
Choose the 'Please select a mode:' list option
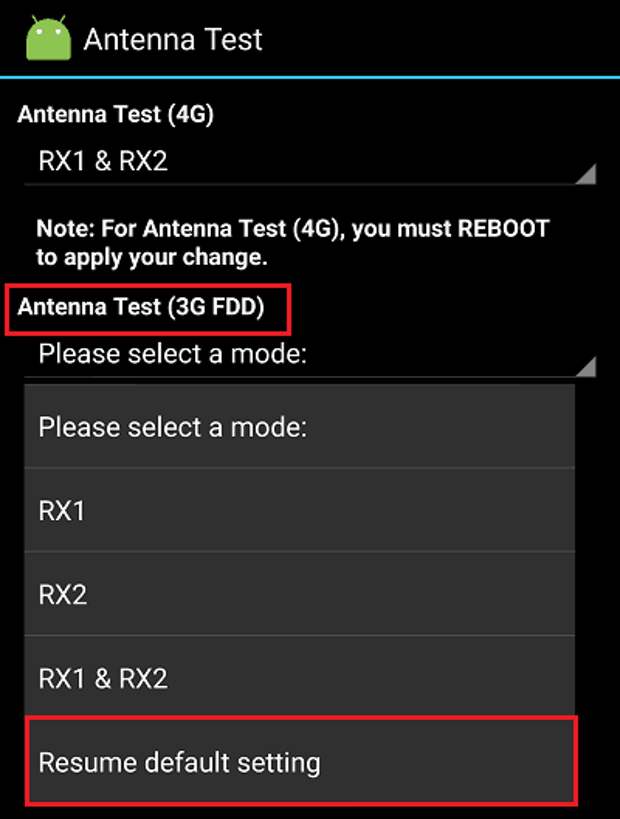[x=300, y=427]
